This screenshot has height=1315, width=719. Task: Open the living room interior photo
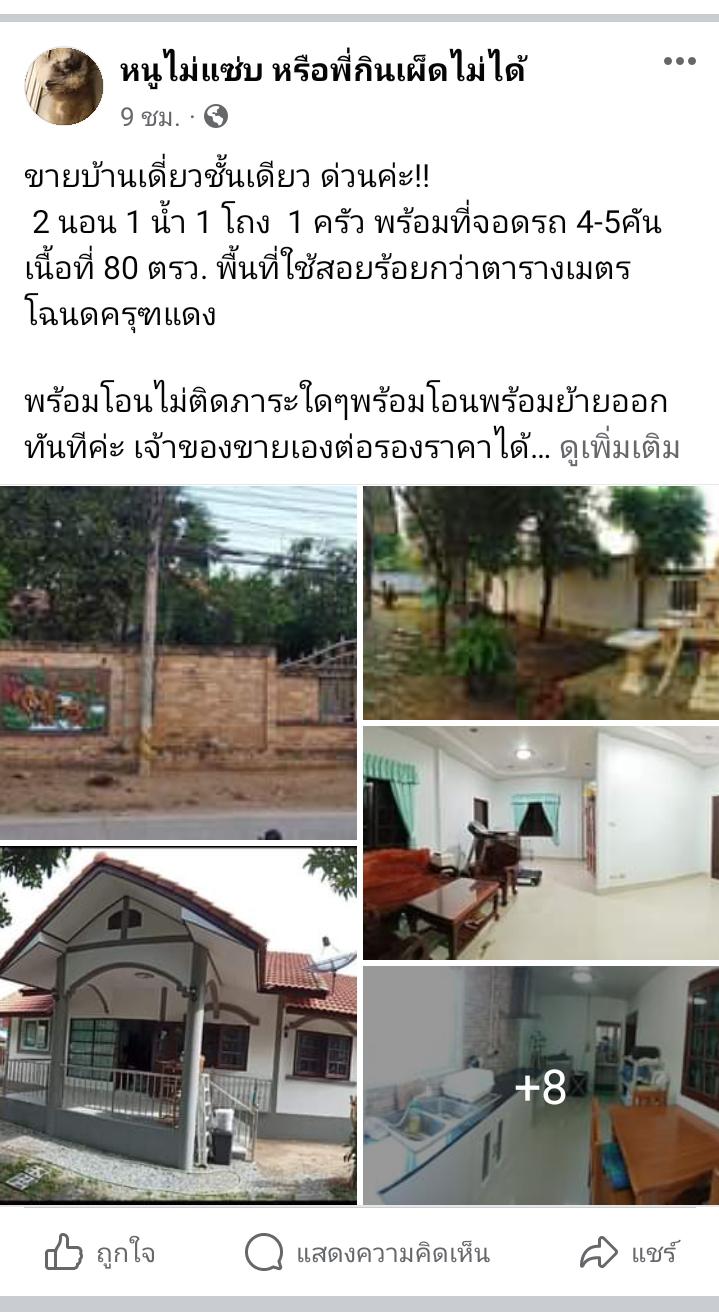(x=541, y=843)
